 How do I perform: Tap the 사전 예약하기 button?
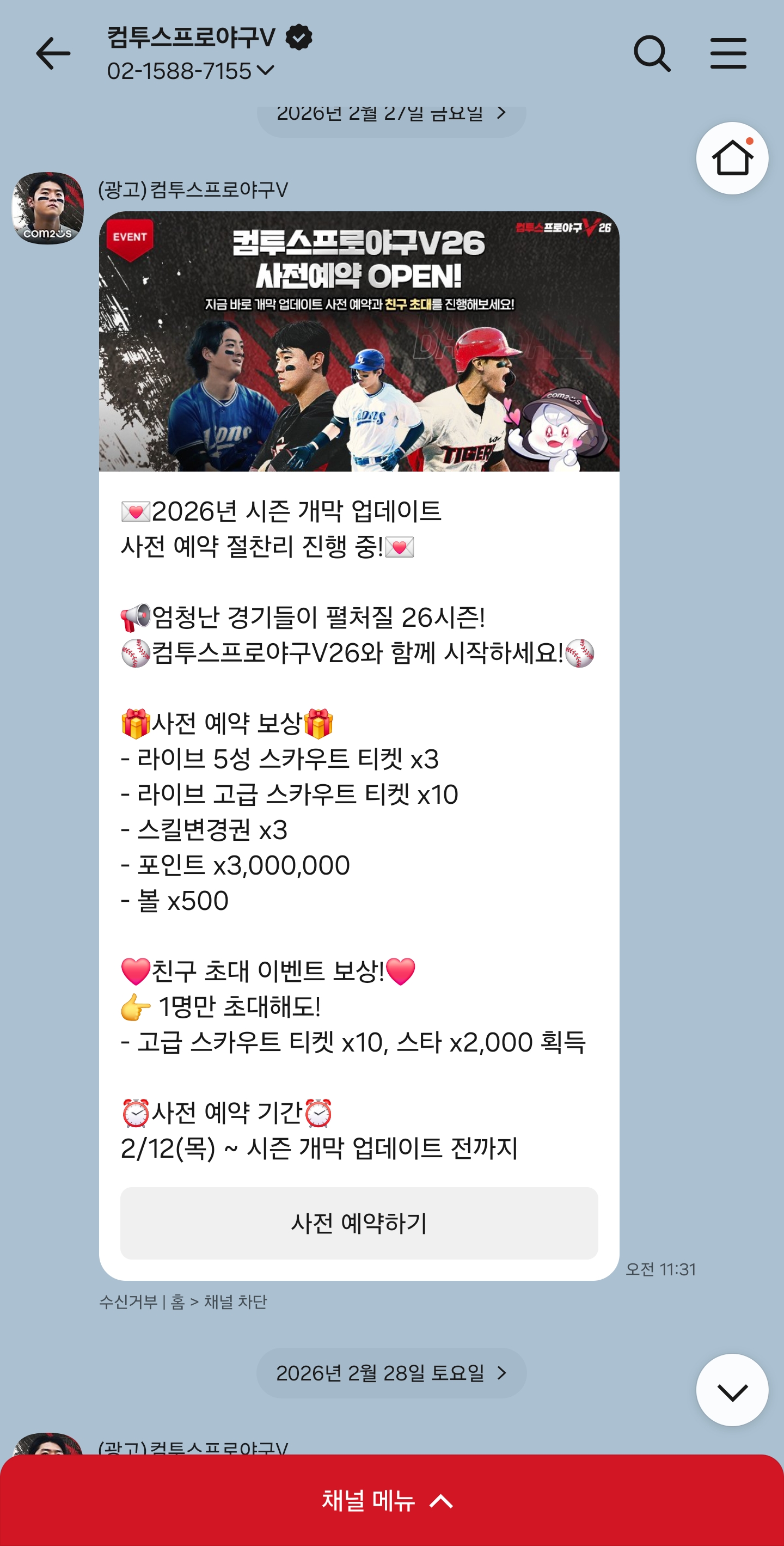click(359, 1223)
